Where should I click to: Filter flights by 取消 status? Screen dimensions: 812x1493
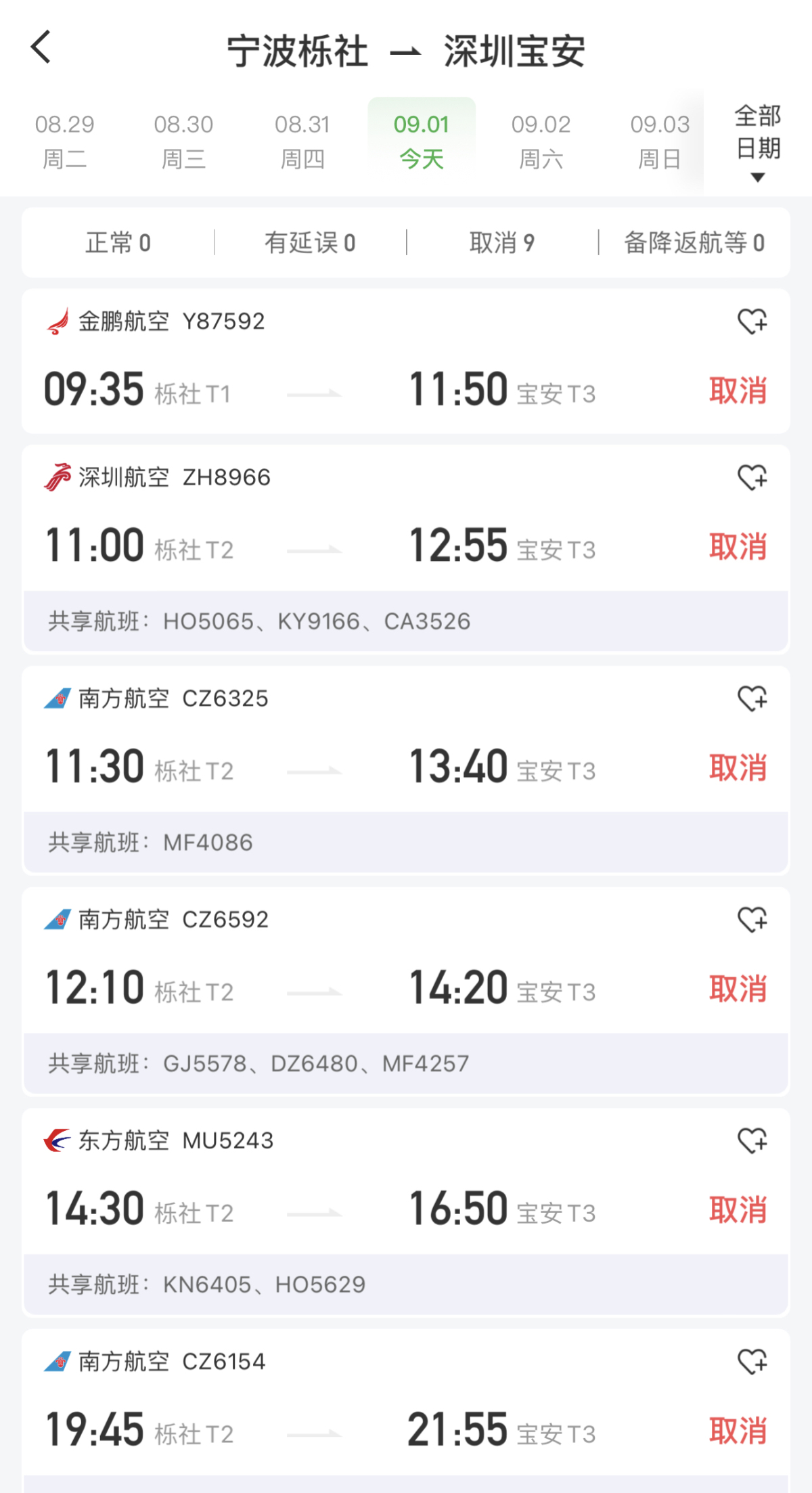(x=502, y=242)
